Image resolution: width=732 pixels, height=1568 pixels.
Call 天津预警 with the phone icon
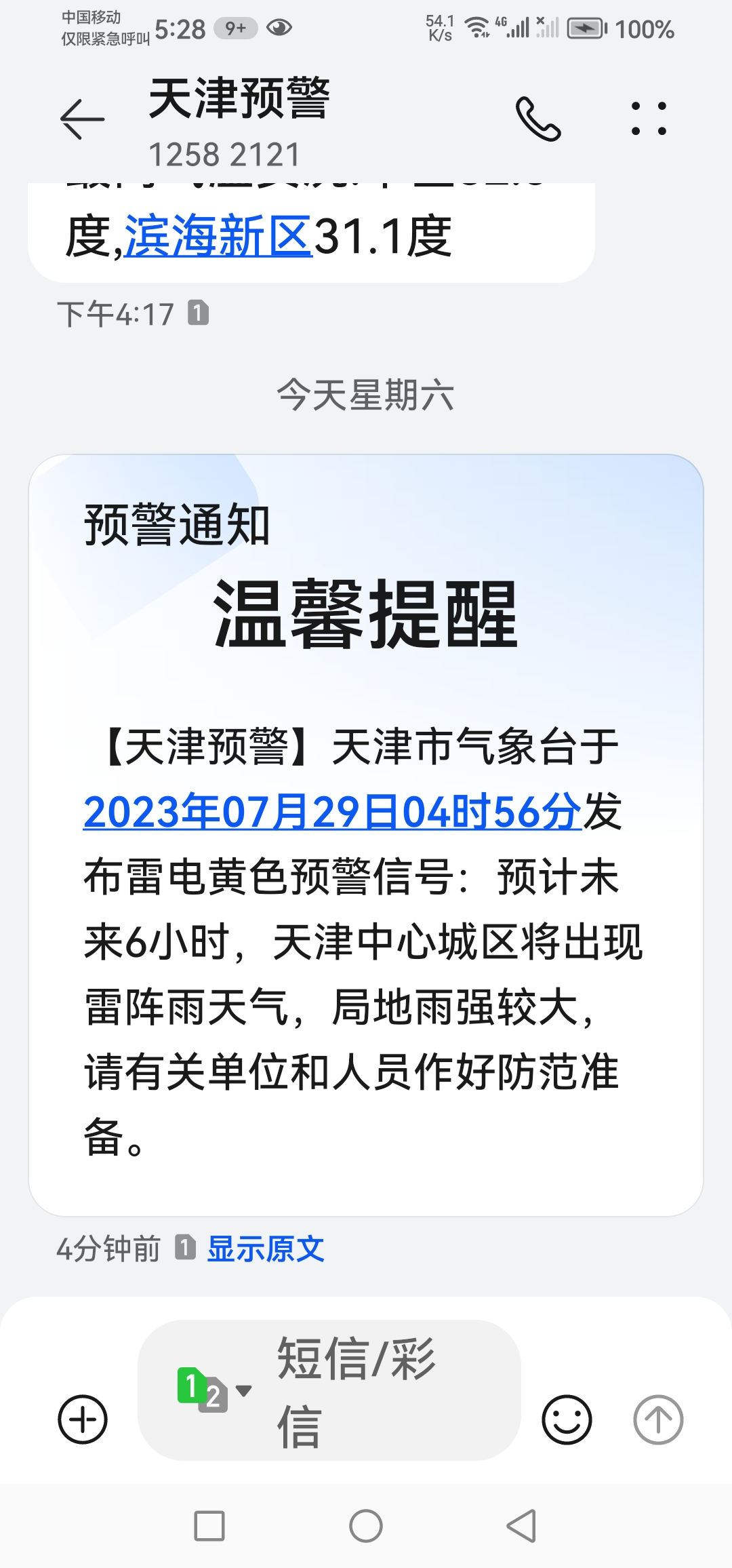tap(538, 119)
